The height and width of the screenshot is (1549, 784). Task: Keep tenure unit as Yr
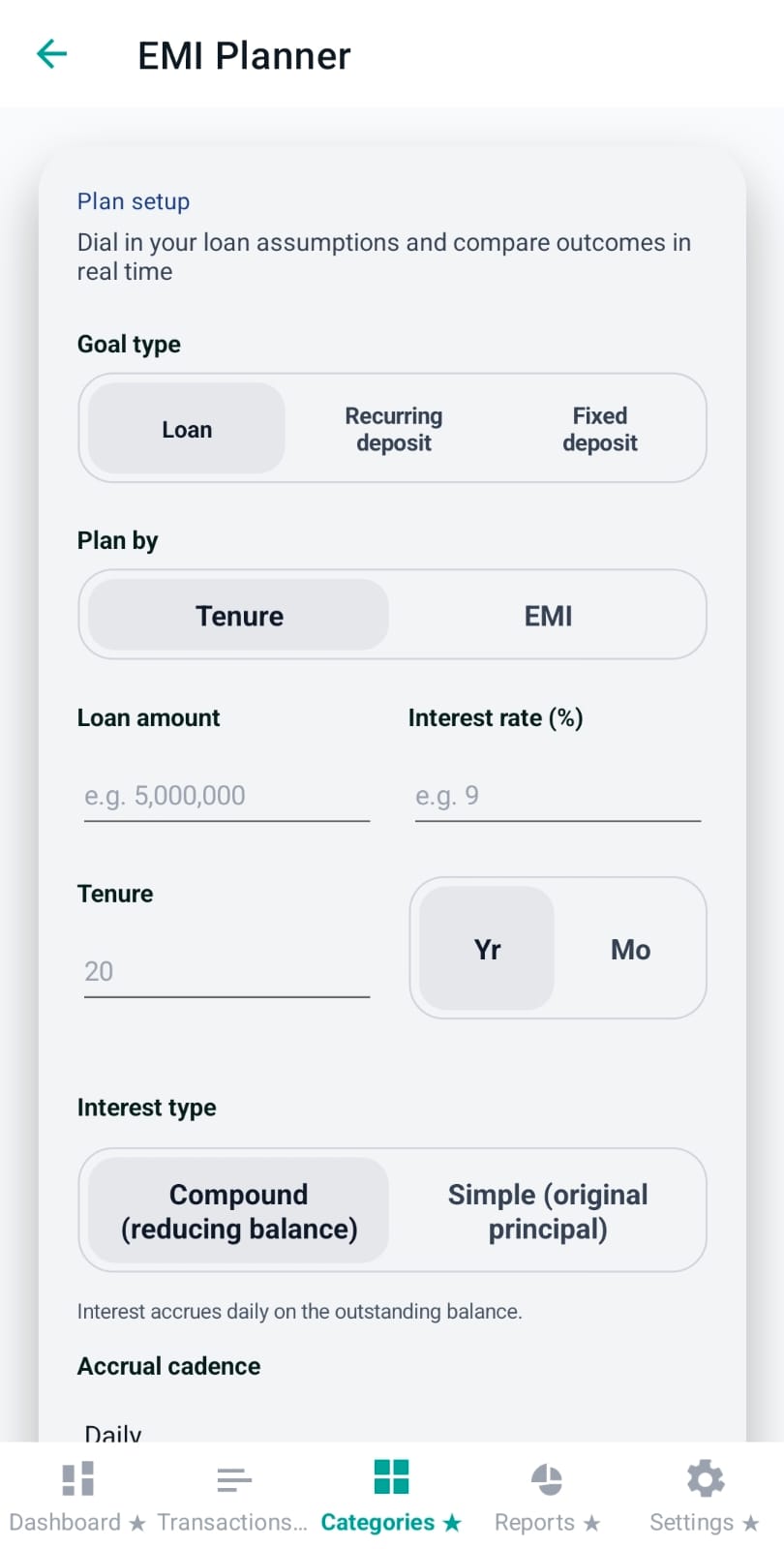tap(487, 949)
